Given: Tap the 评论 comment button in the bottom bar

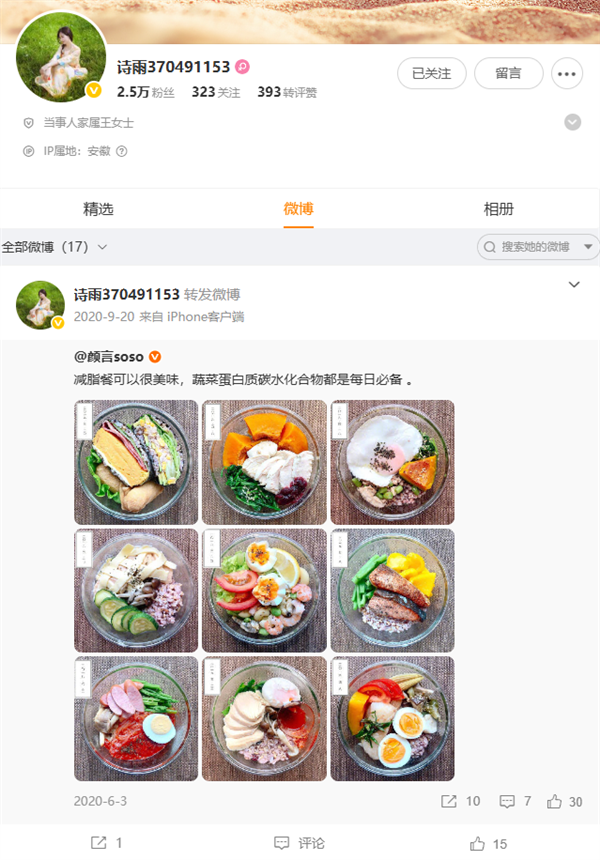Looking at the screenshot, I should tap(300, 843).
